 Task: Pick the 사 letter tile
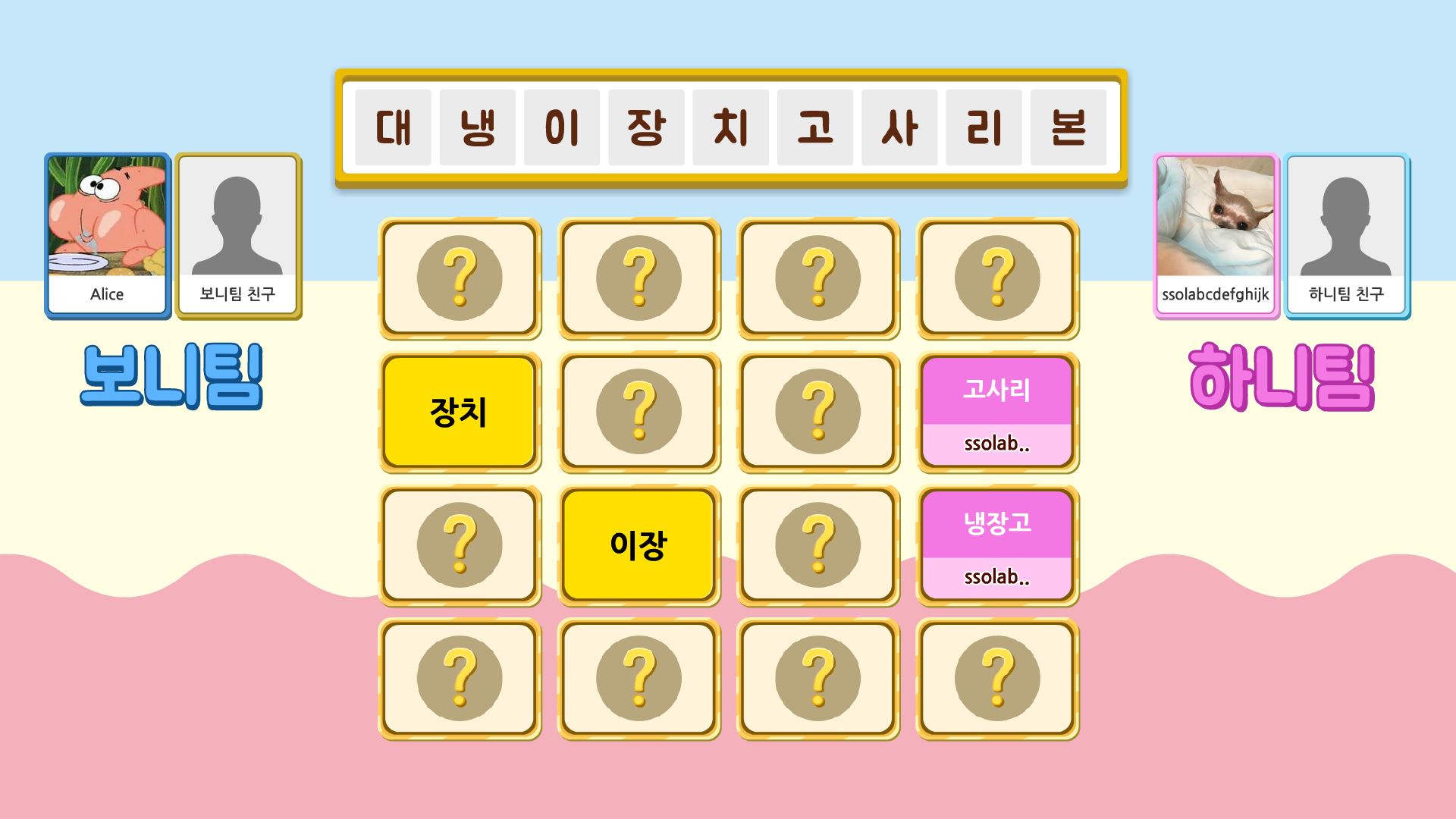click(x=899, y=127)
